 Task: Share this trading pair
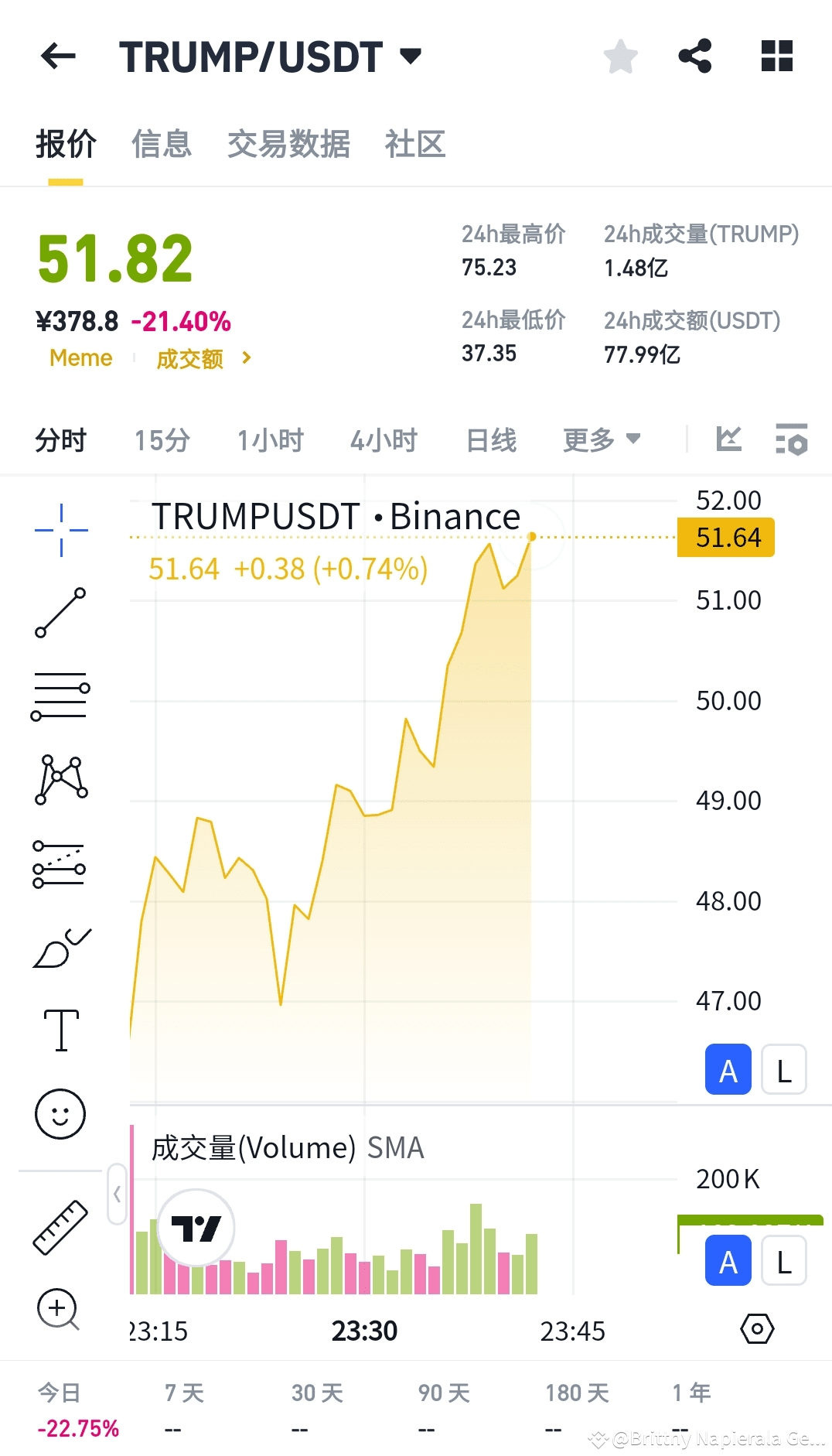pyautogui.click(x=694, y=56)
